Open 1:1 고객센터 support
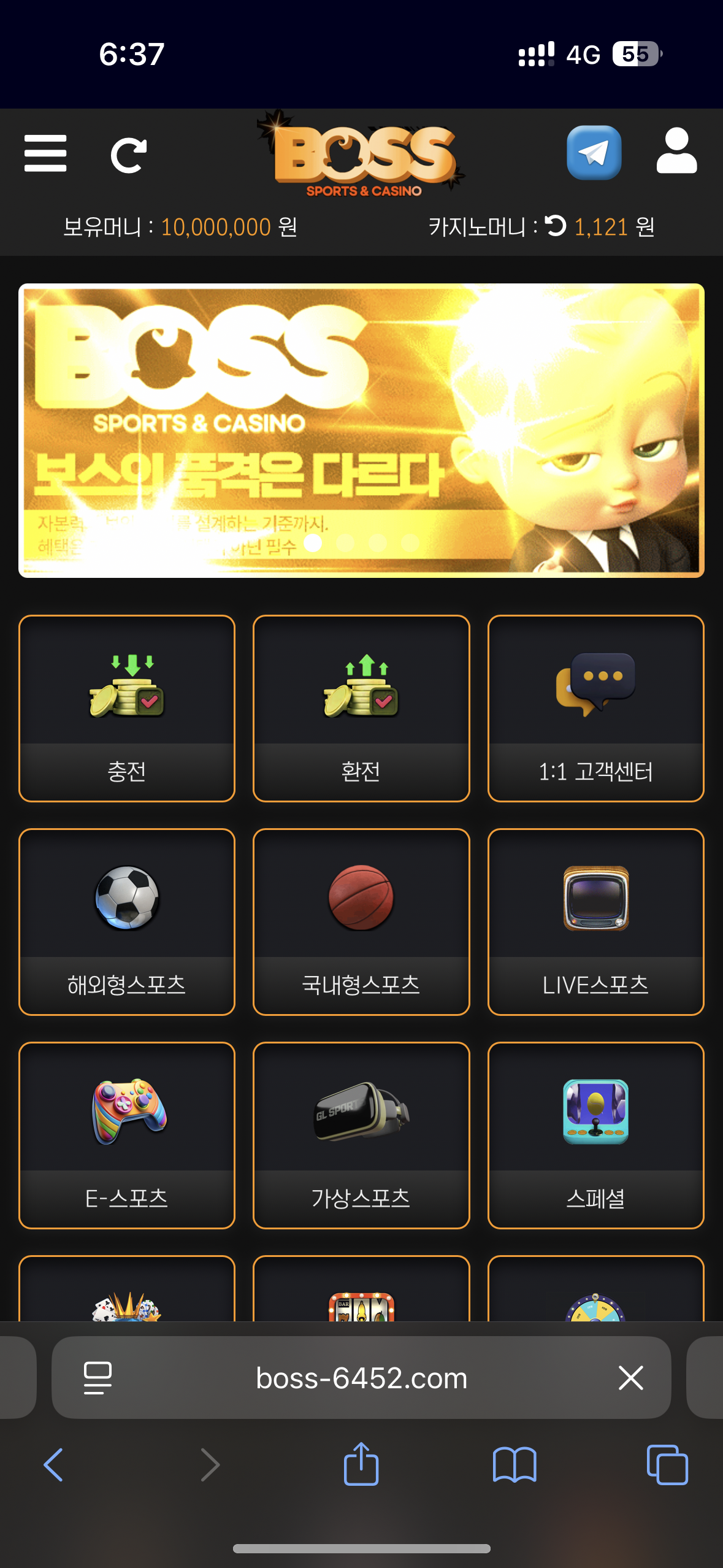Image resolution: width=723 pixels, height=1568 pixels. click(595, 709)
